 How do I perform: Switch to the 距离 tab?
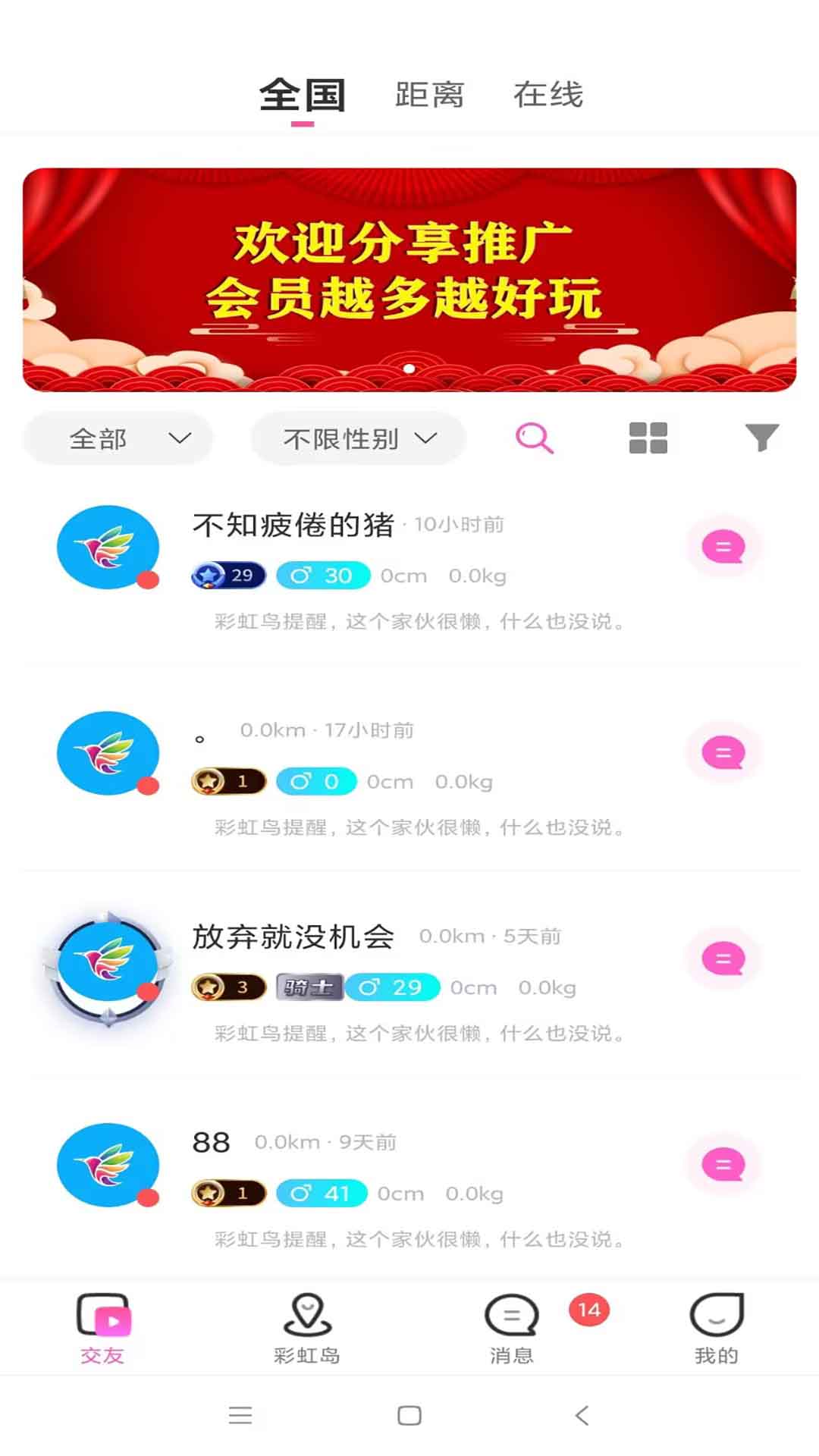click(429, 96)
